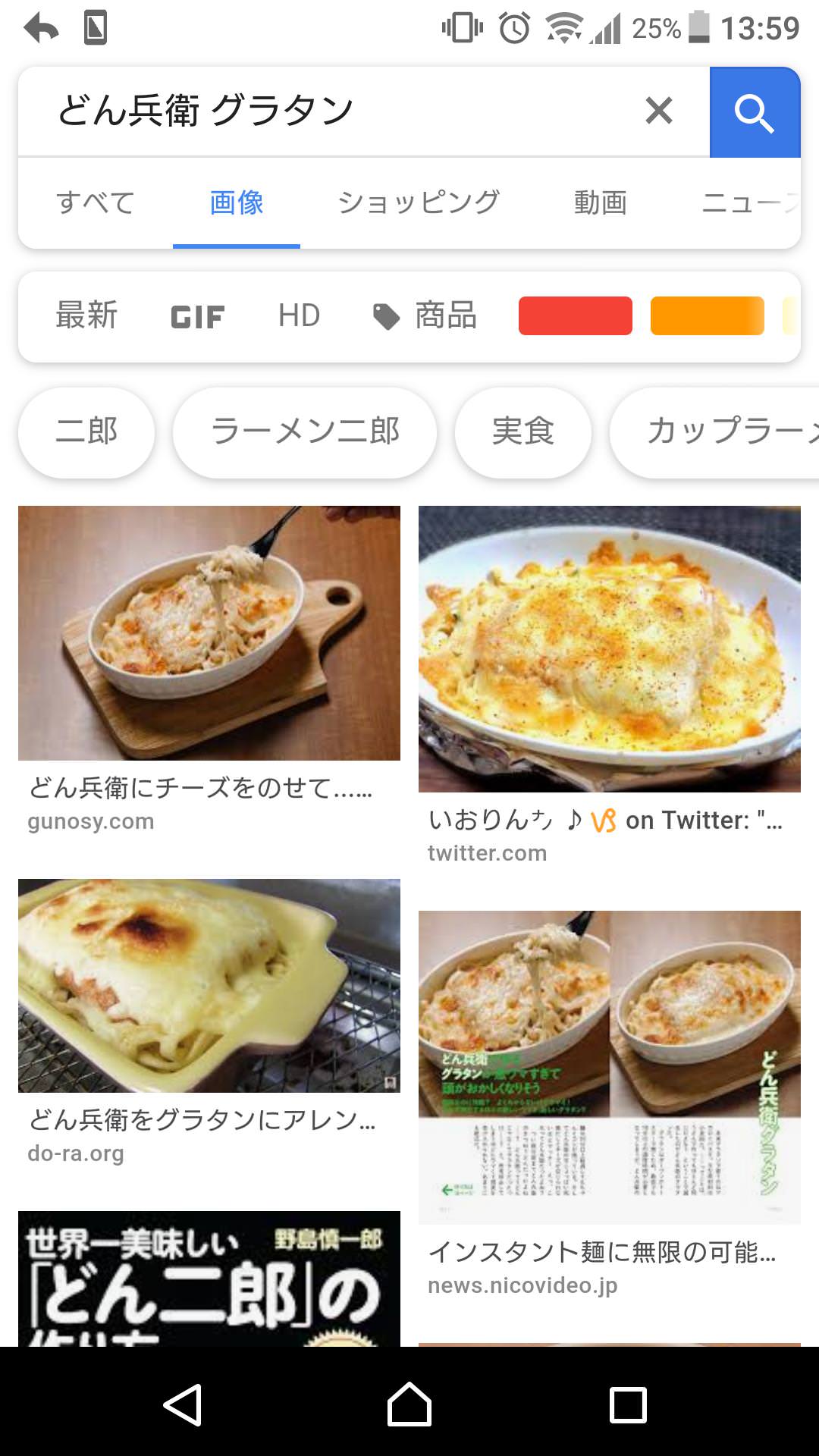819x1456 pixels.
Task: Show only GIF images
Action: 197,316
